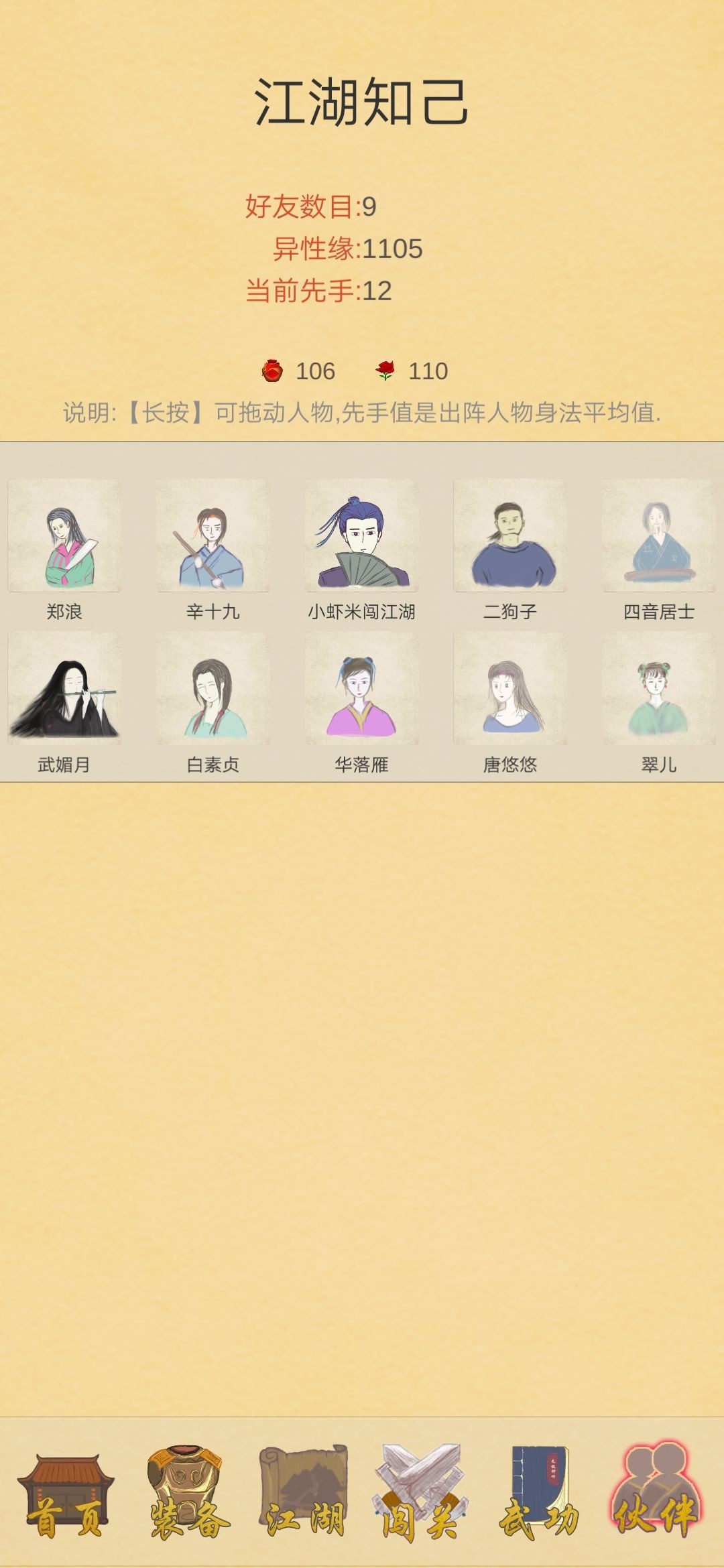Tap the 翠儿 portrait tile
Image resolution: width=724 pixels, height=1568 pixels.
point(658,689)
